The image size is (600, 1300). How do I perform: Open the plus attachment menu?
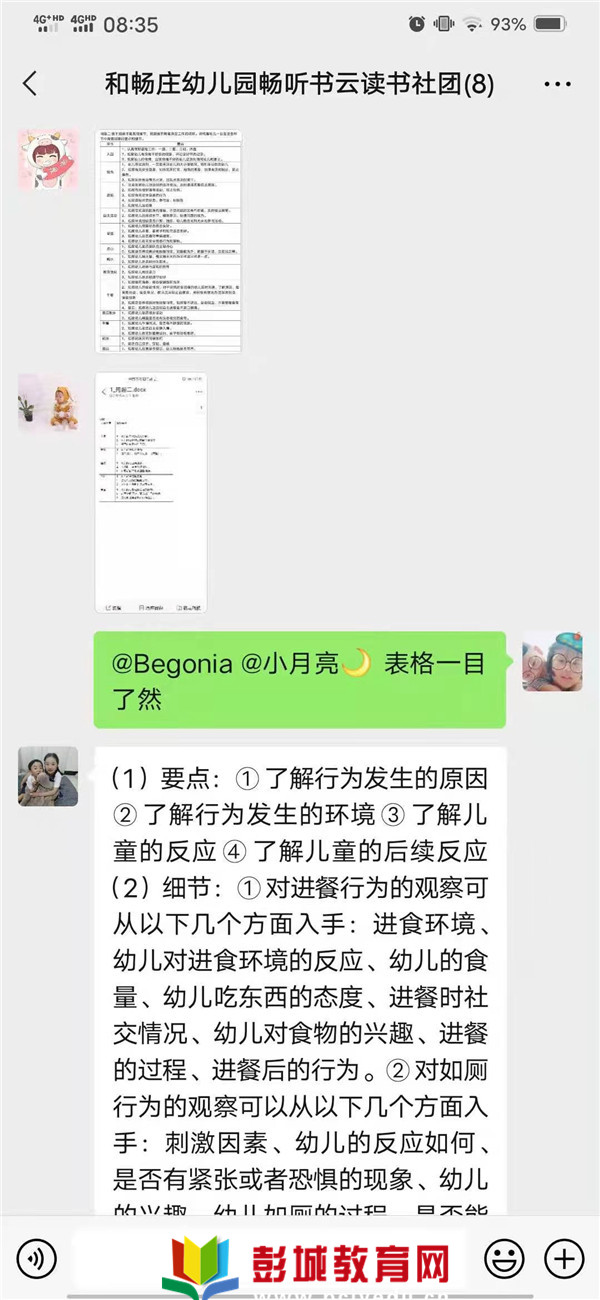pos(564,1257)
